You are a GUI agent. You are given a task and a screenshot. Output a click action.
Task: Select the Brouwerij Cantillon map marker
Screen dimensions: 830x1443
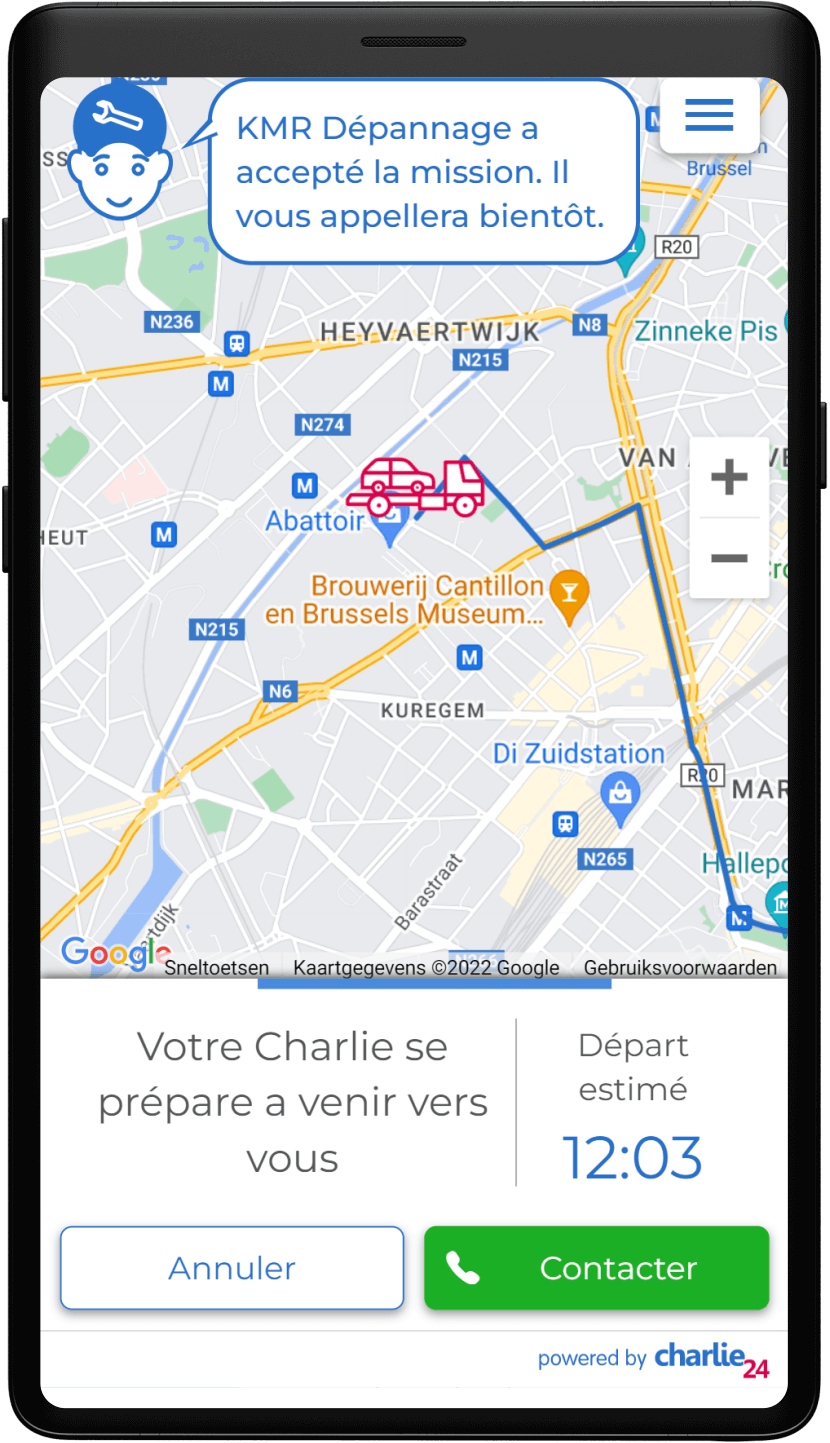[x=570, y=595]
